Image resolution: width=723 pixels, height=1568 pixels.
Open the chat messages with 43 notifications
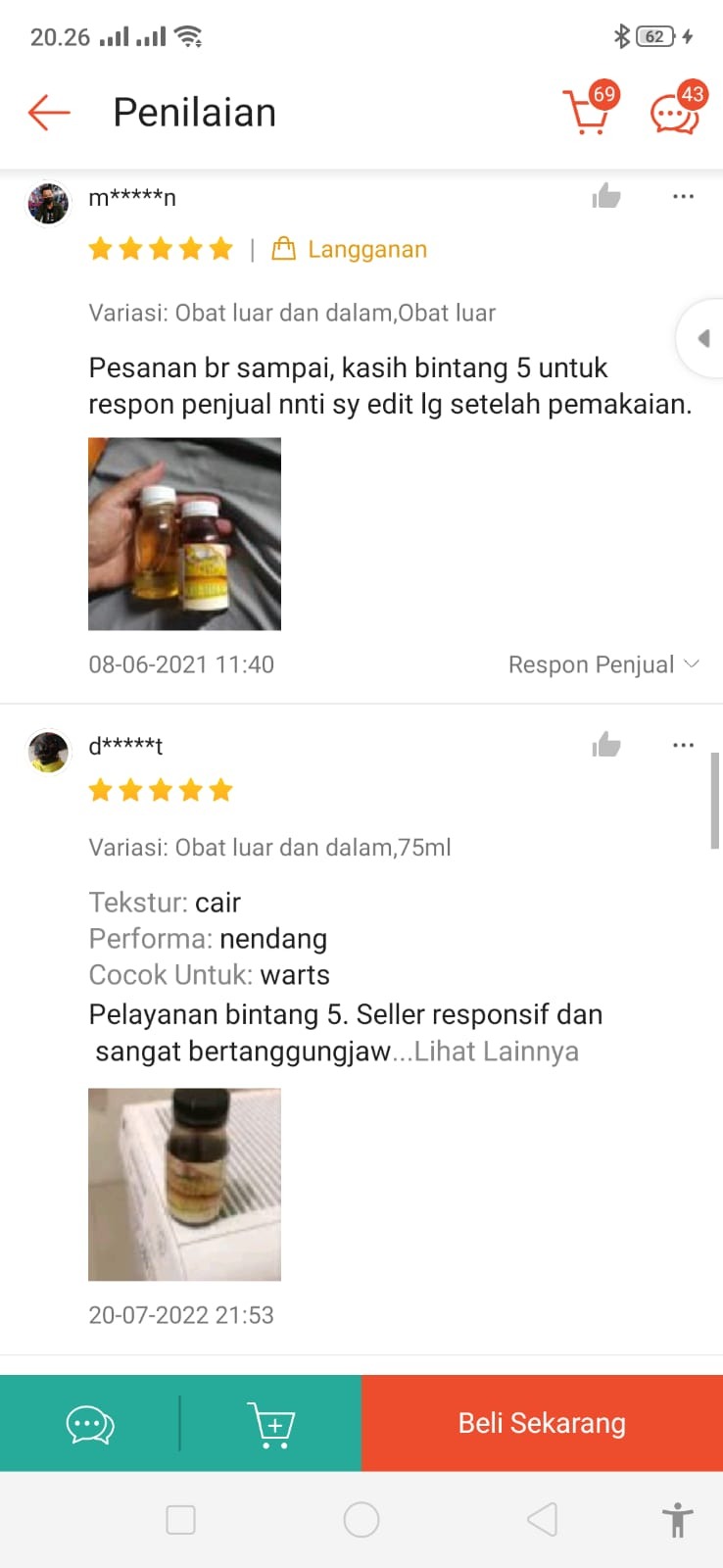(674, 111)
